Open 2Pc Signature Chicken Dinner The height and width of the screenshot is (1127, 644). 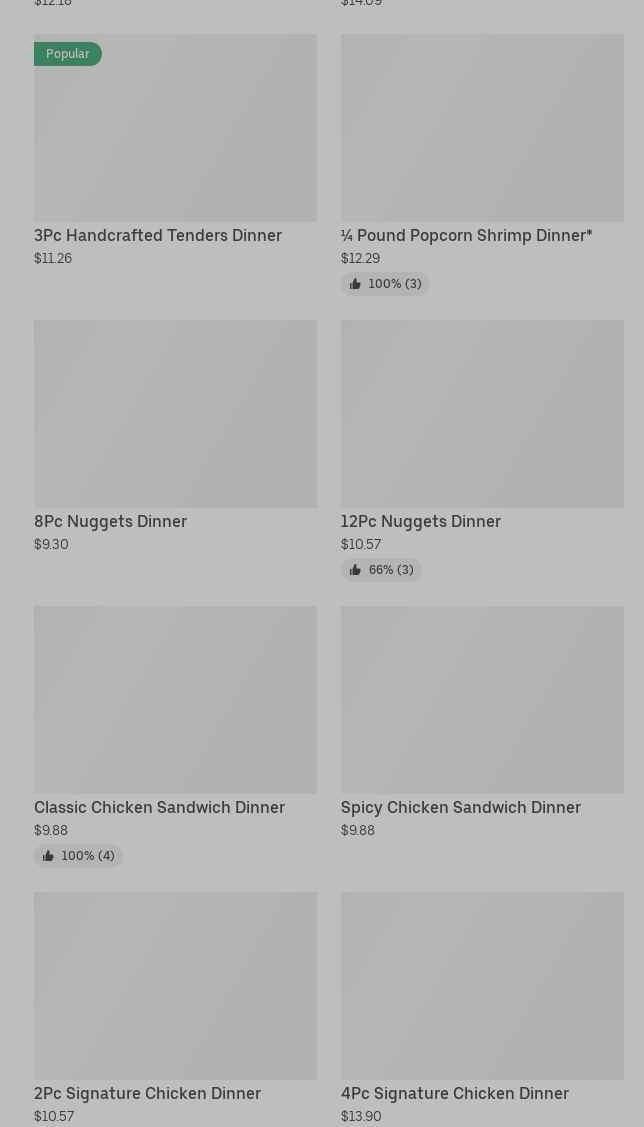point(175,1008)
